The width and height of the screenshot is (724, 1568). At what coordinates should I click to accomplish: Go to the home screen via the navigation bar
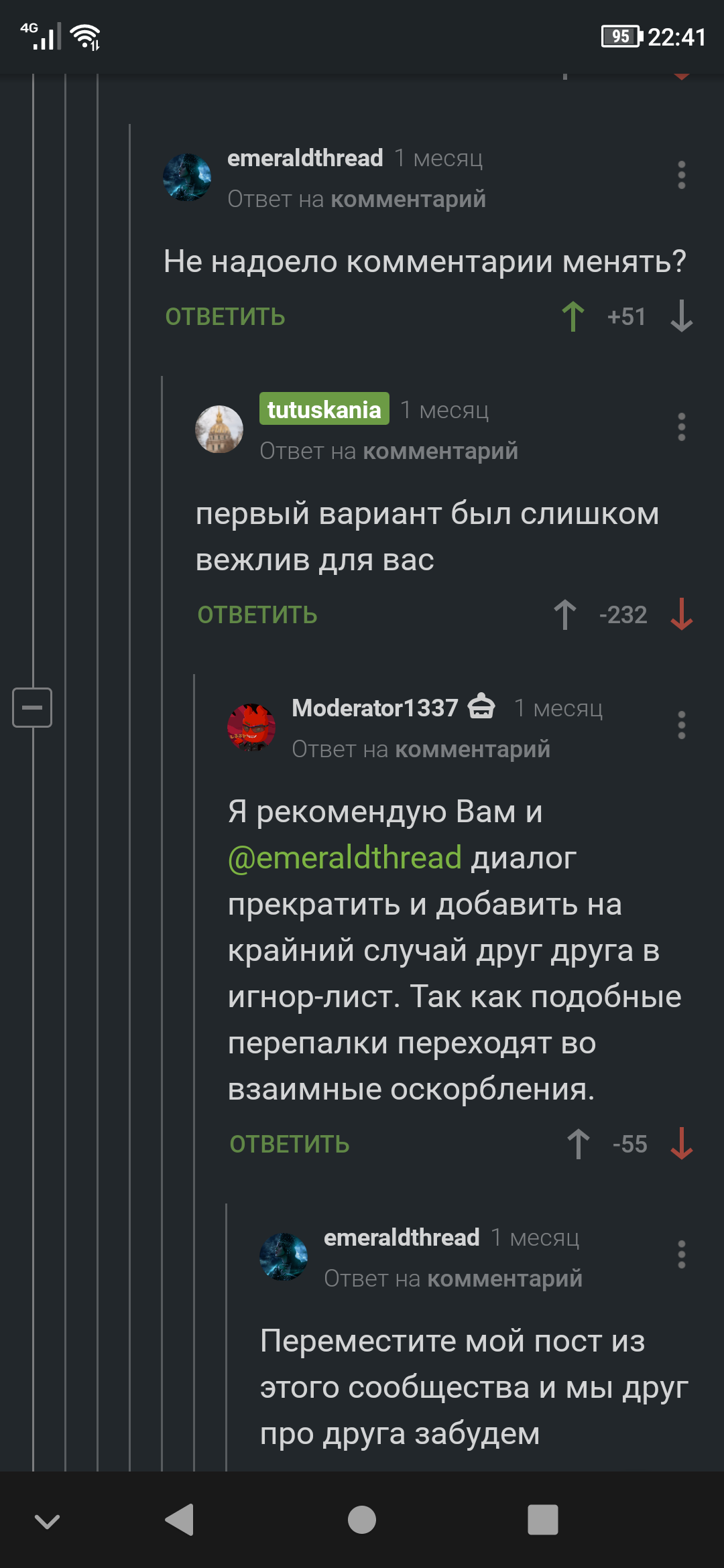(x=362, y=1520)
